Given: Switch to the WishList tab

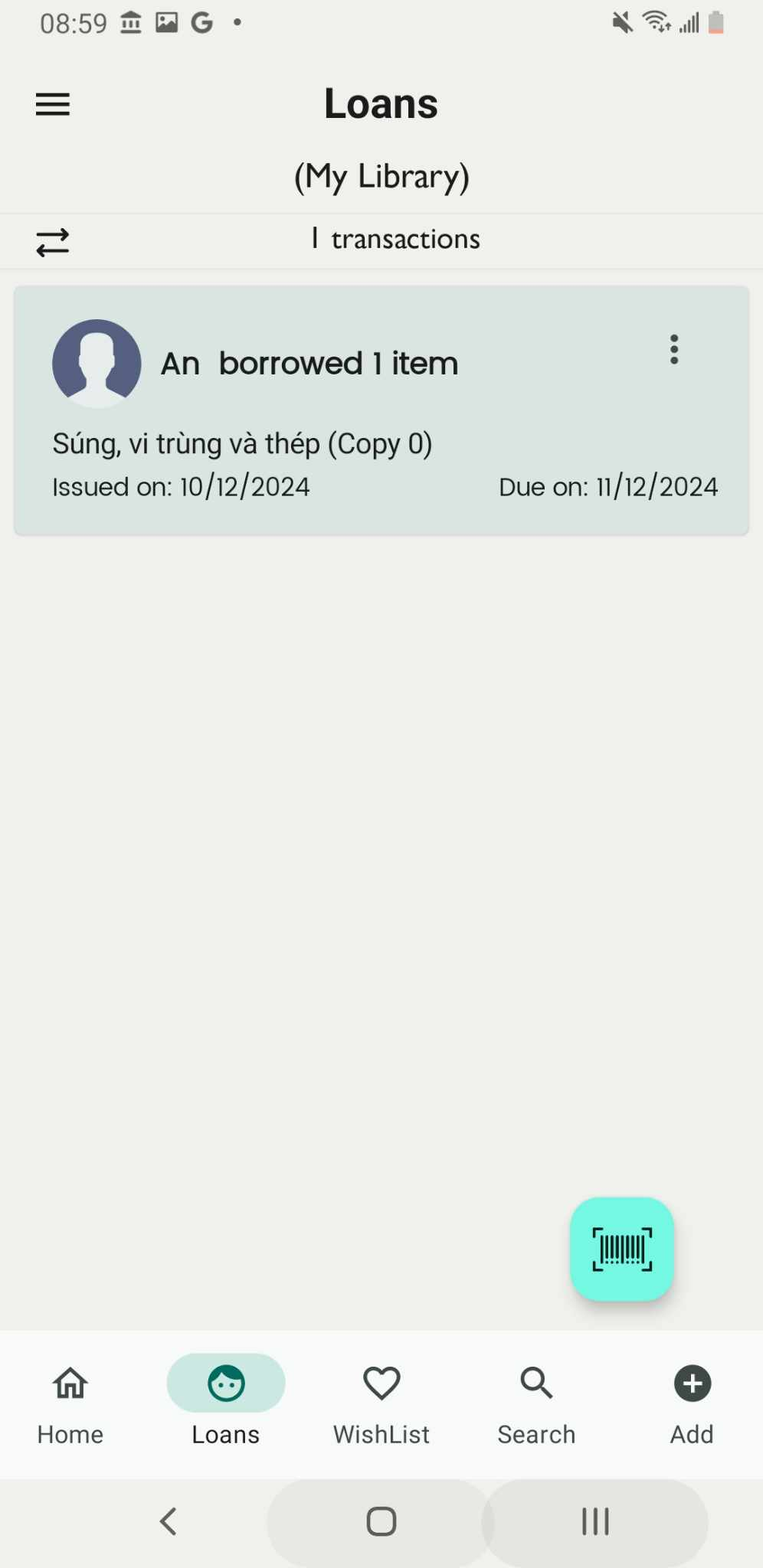Looking at the screenshot, I should [x=381, y=1406].
